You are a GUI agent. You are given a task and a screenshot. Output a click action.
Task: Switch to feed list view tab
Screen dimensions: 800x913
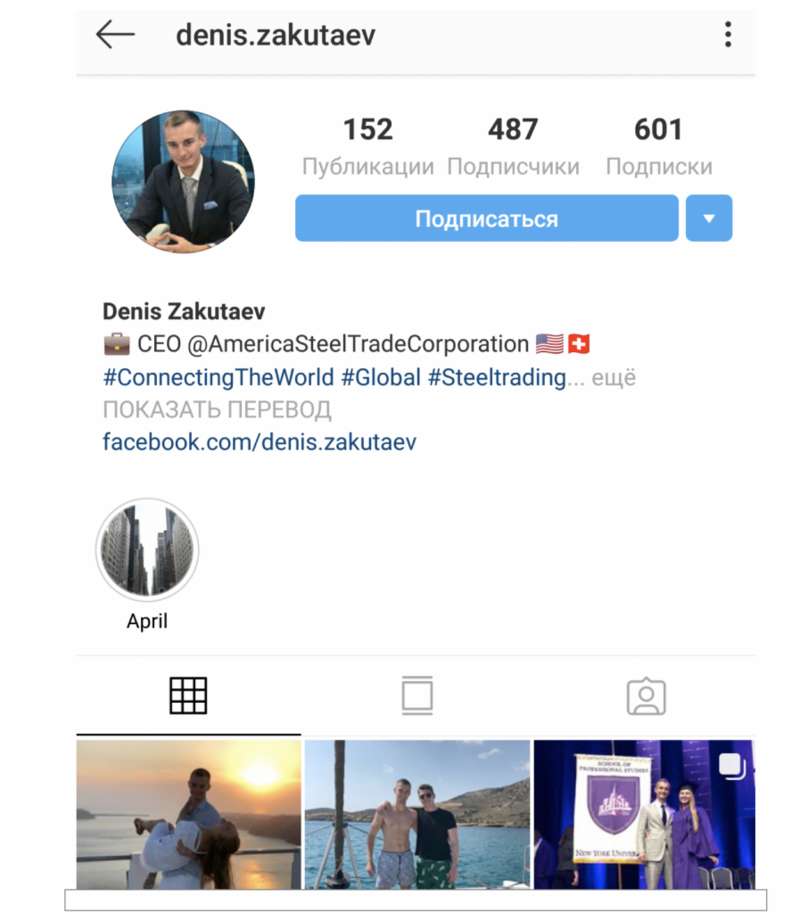point(416,695)
